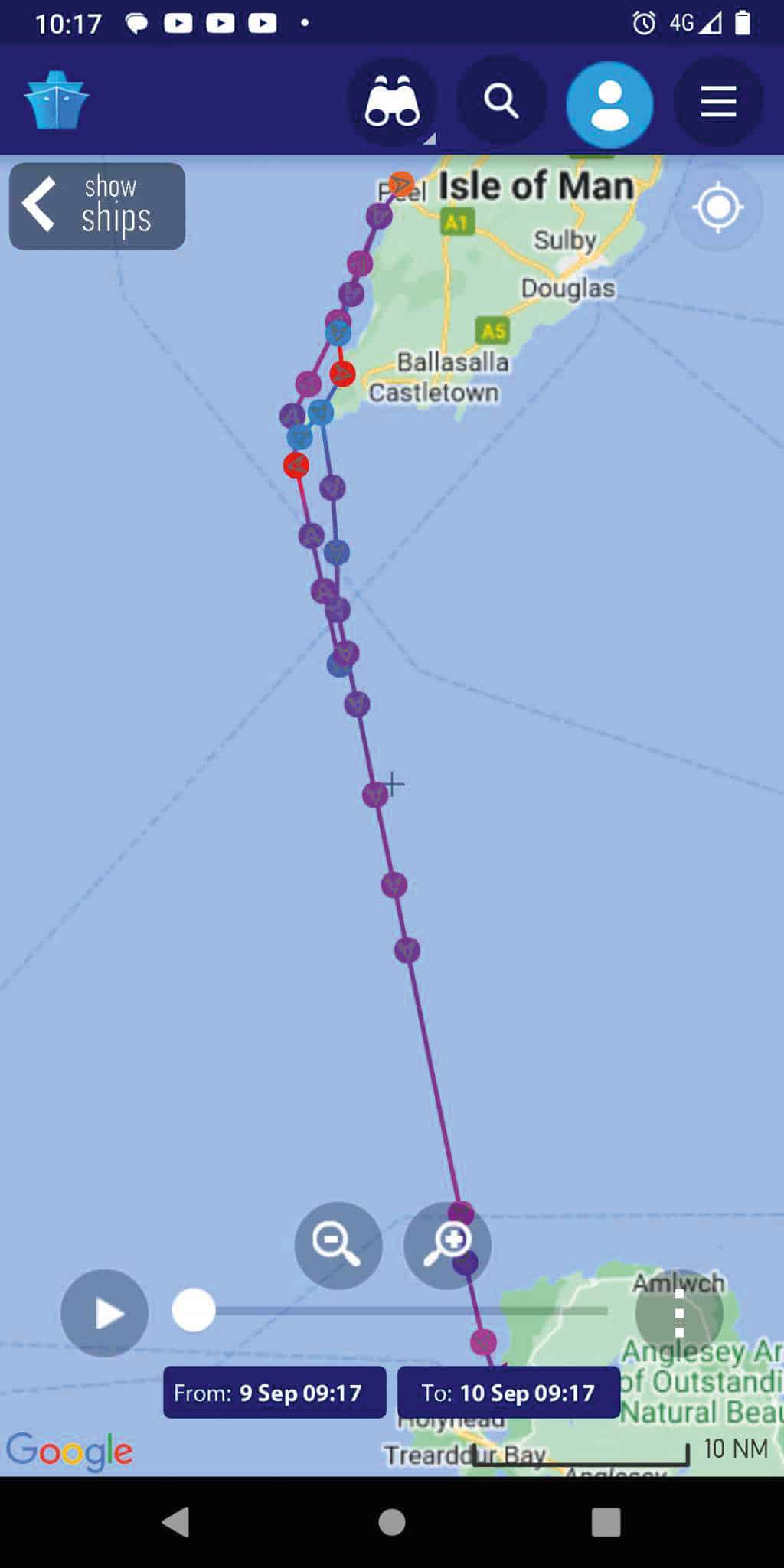
Task: Go back with system back button
Action: point(176,1521)
